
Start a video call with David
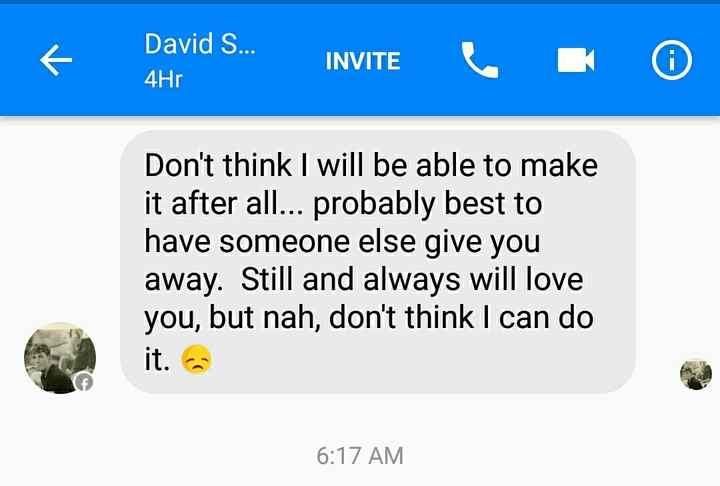[x=576, y=61]
